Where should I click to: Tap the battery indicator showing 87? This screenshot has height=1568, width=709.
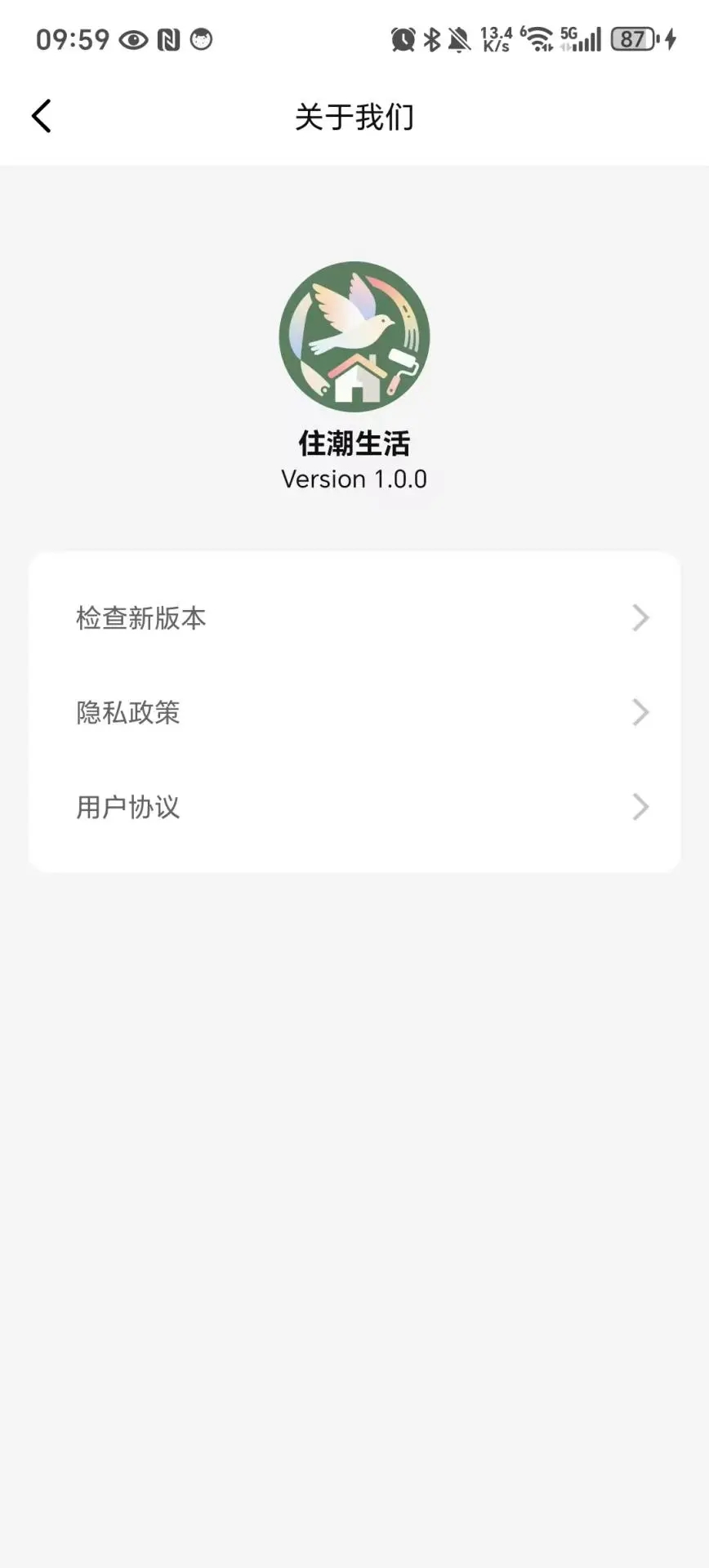click(x=633, y=38)
